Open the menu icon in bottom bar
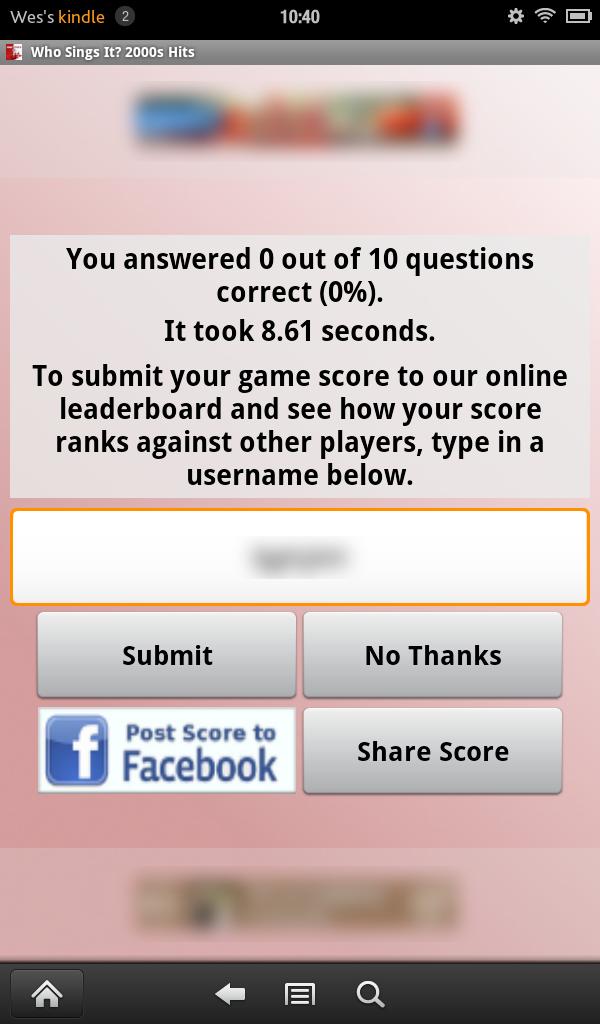Screen dimensions: 600x1024 pos(300,994)
